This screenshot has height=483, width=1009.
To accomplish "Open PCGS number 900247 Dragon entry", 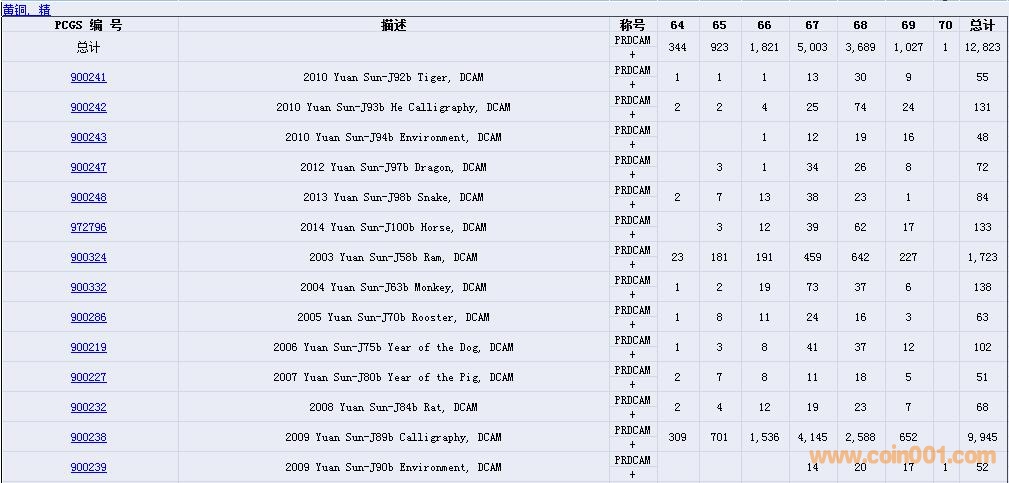I will 88,167.
